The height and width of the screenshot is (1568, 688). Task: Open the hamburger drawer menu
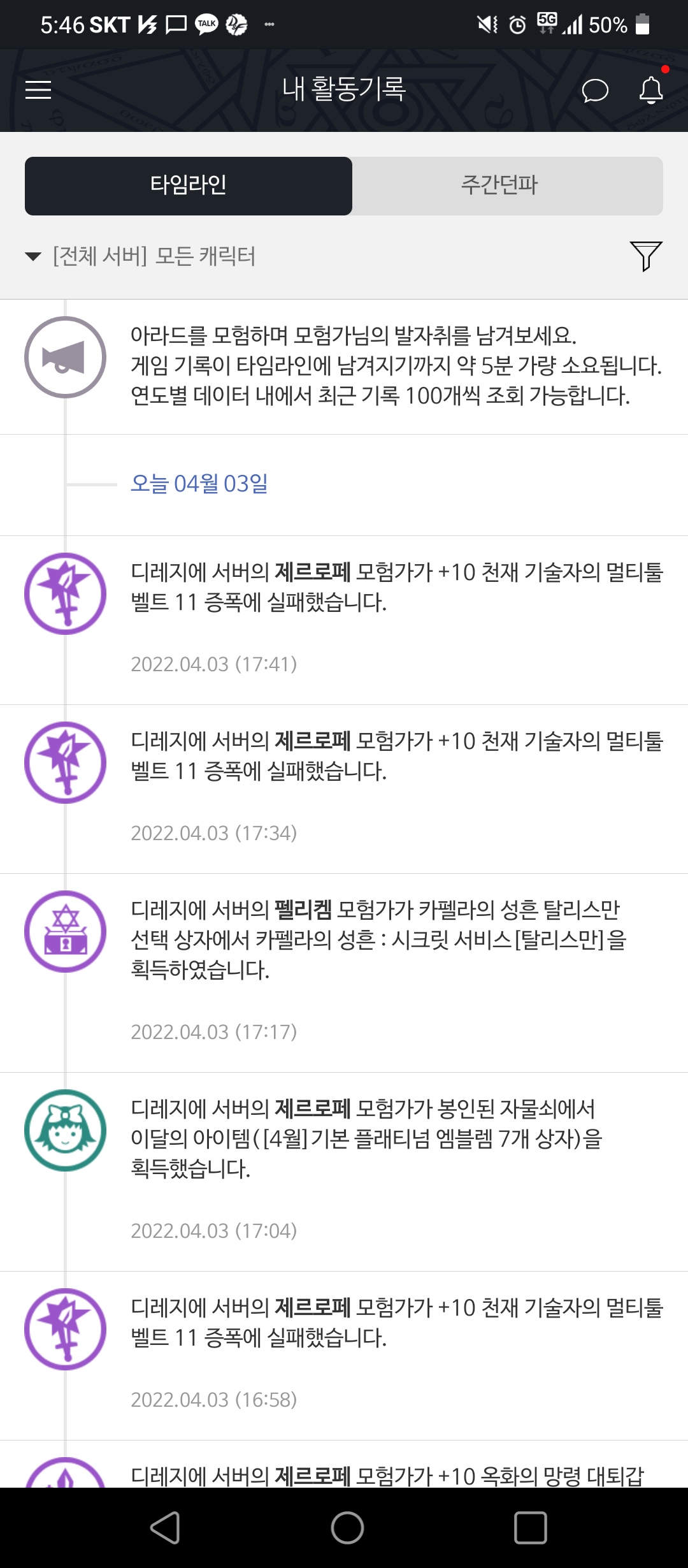coord(38,90)
